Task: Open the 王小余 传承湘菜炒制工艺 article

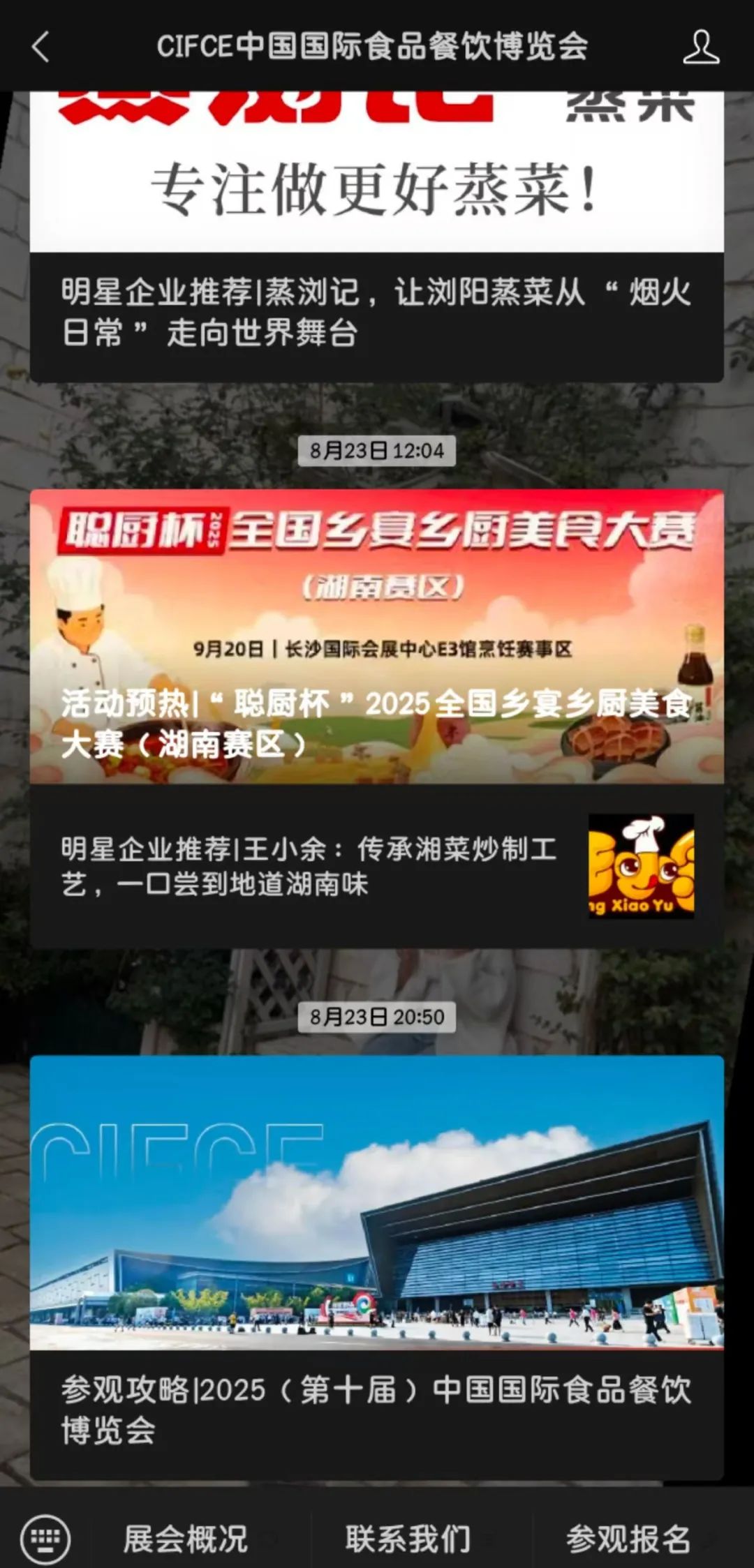Action: 376,866
